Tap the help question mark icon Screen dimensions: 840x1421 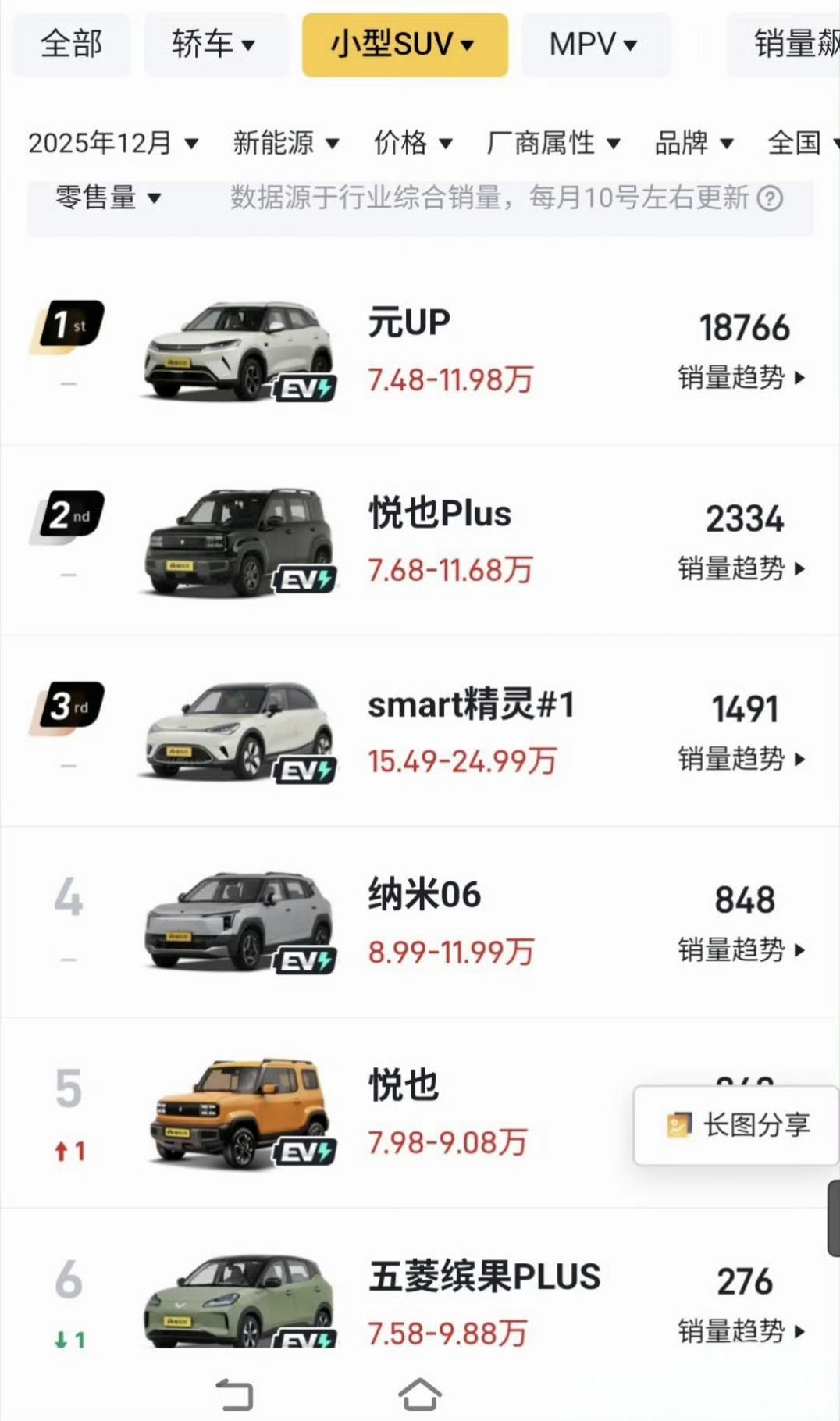point(770,200)
